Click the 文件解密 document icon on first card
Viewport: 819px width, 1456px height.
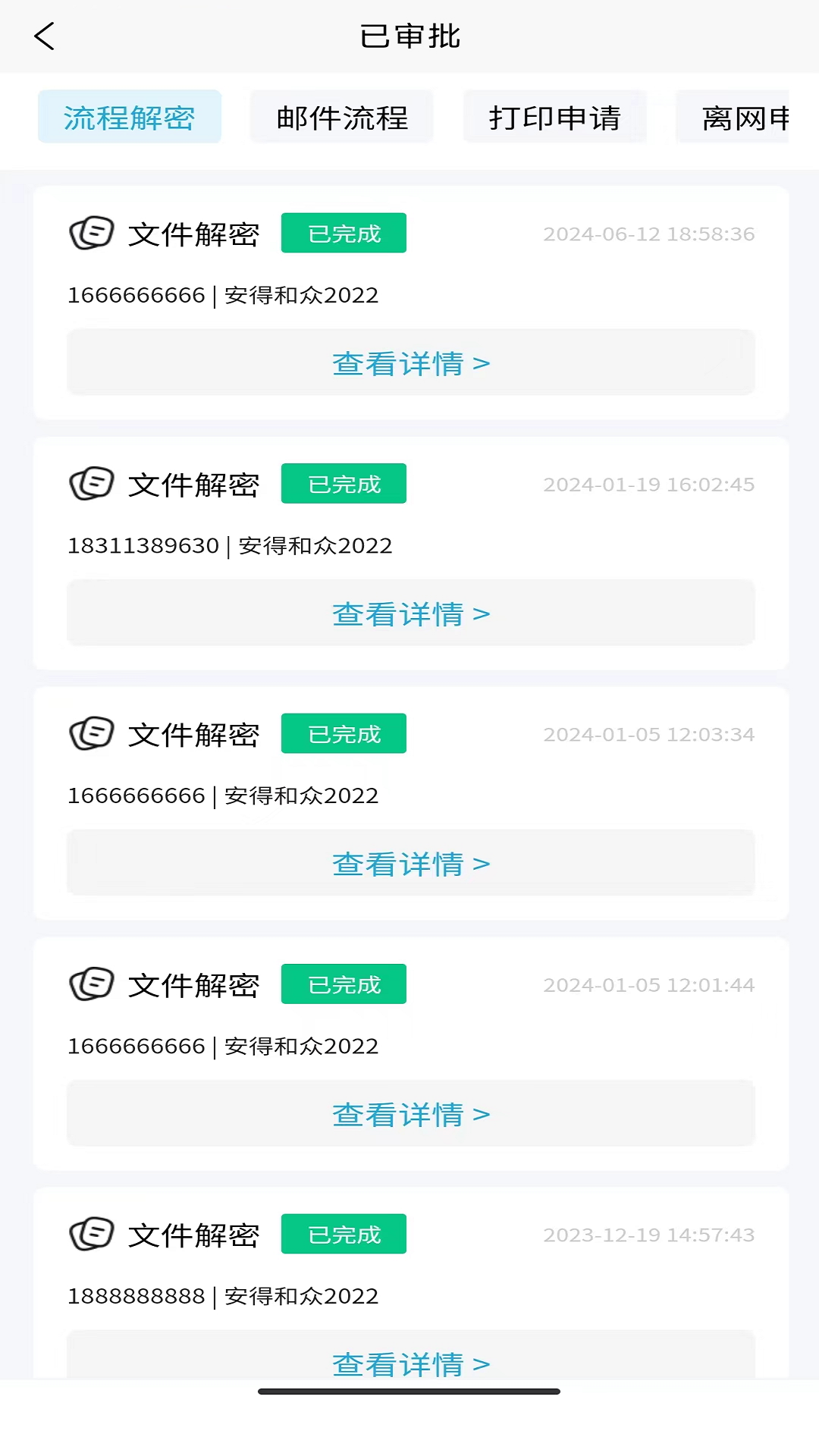tap(89, 234)
